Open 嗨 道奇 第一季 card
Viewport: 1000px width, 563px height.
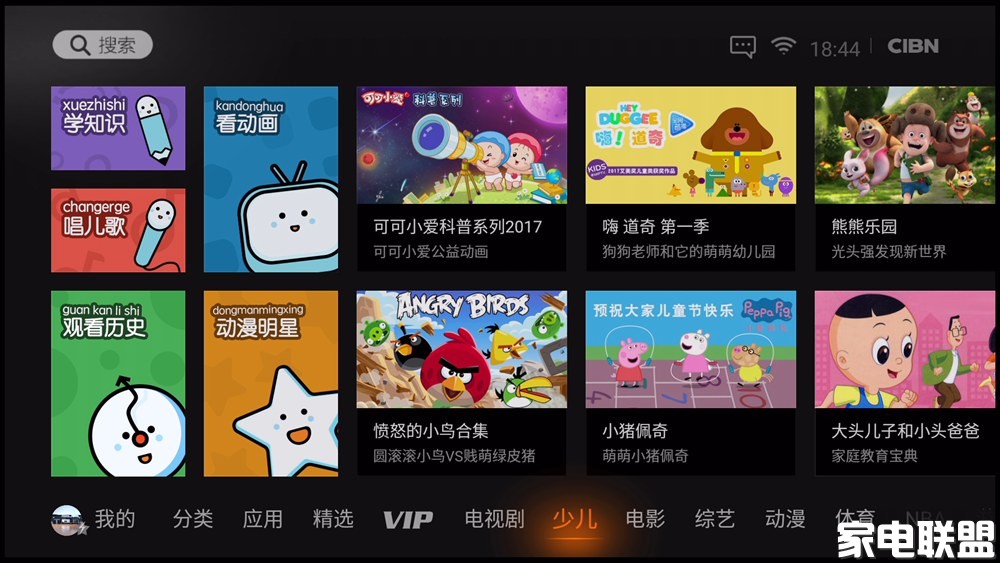(x=690, y=178)
